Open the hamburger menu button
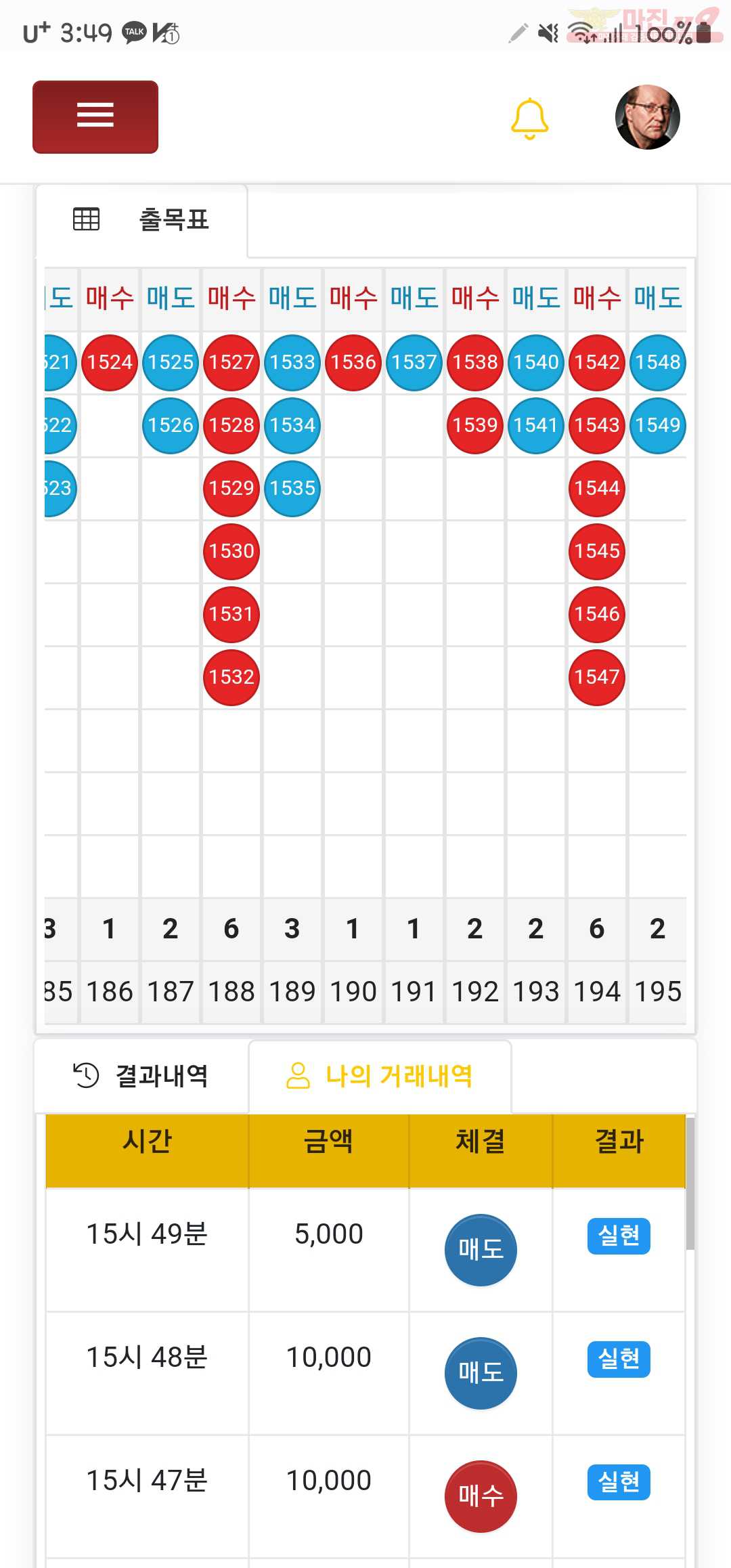The width and height of the screenshot is (731, 1568). pyautogui.click(x=95, y=117)
